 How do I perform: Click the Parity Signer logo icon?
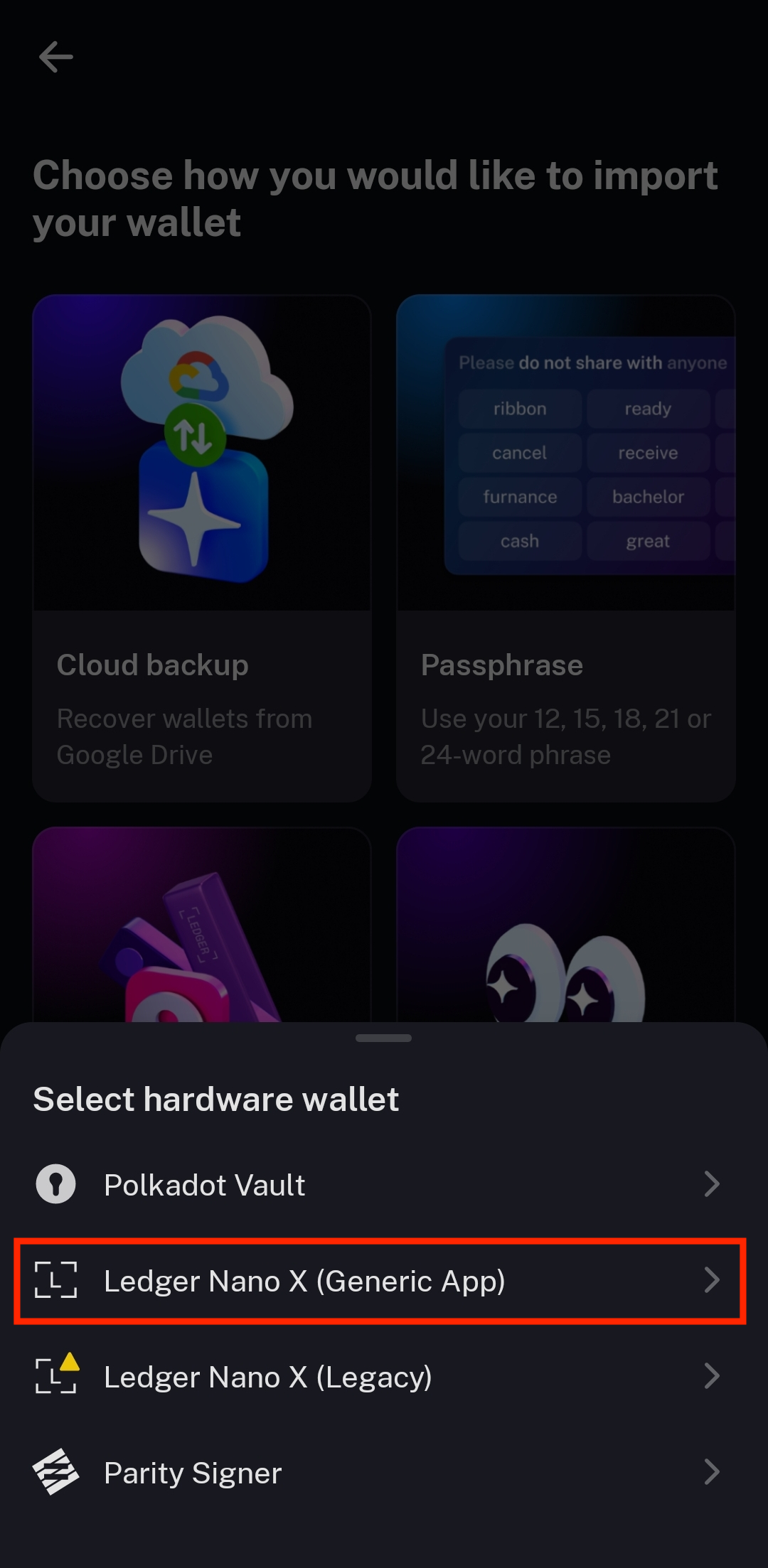point(56,1472)
